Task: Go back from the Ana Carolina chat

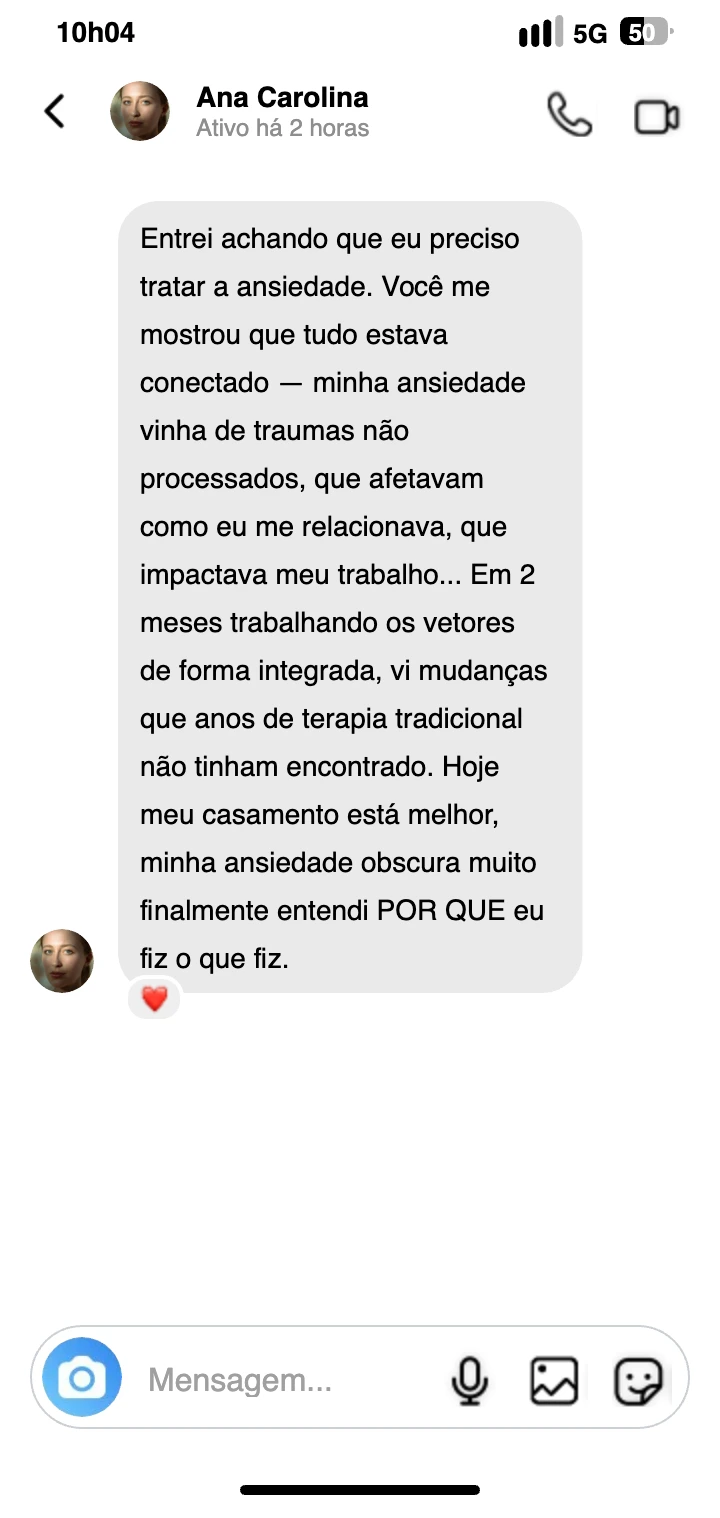Action: pos(55,112)
